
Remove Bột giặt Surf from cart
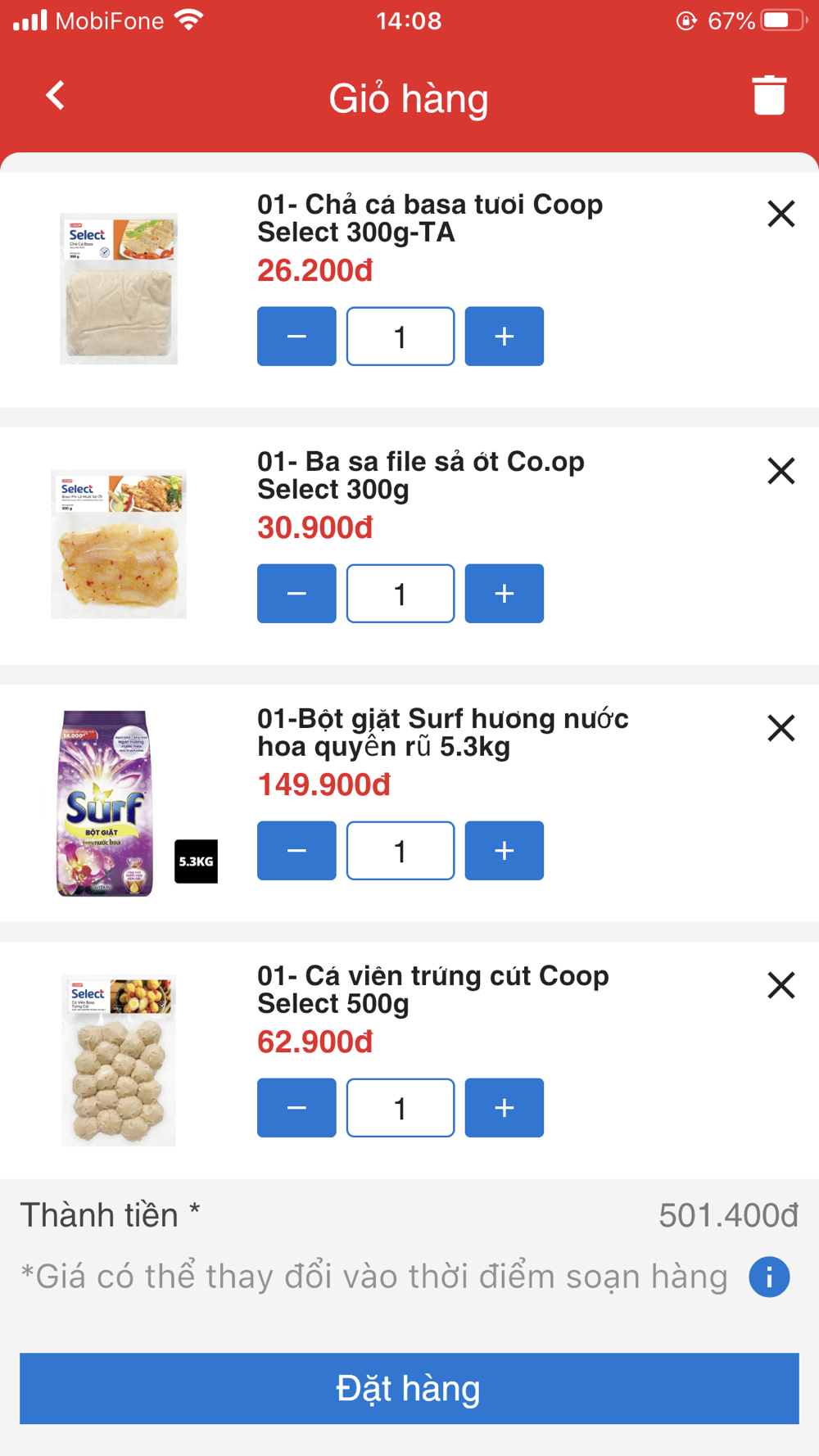click(781, 728)
